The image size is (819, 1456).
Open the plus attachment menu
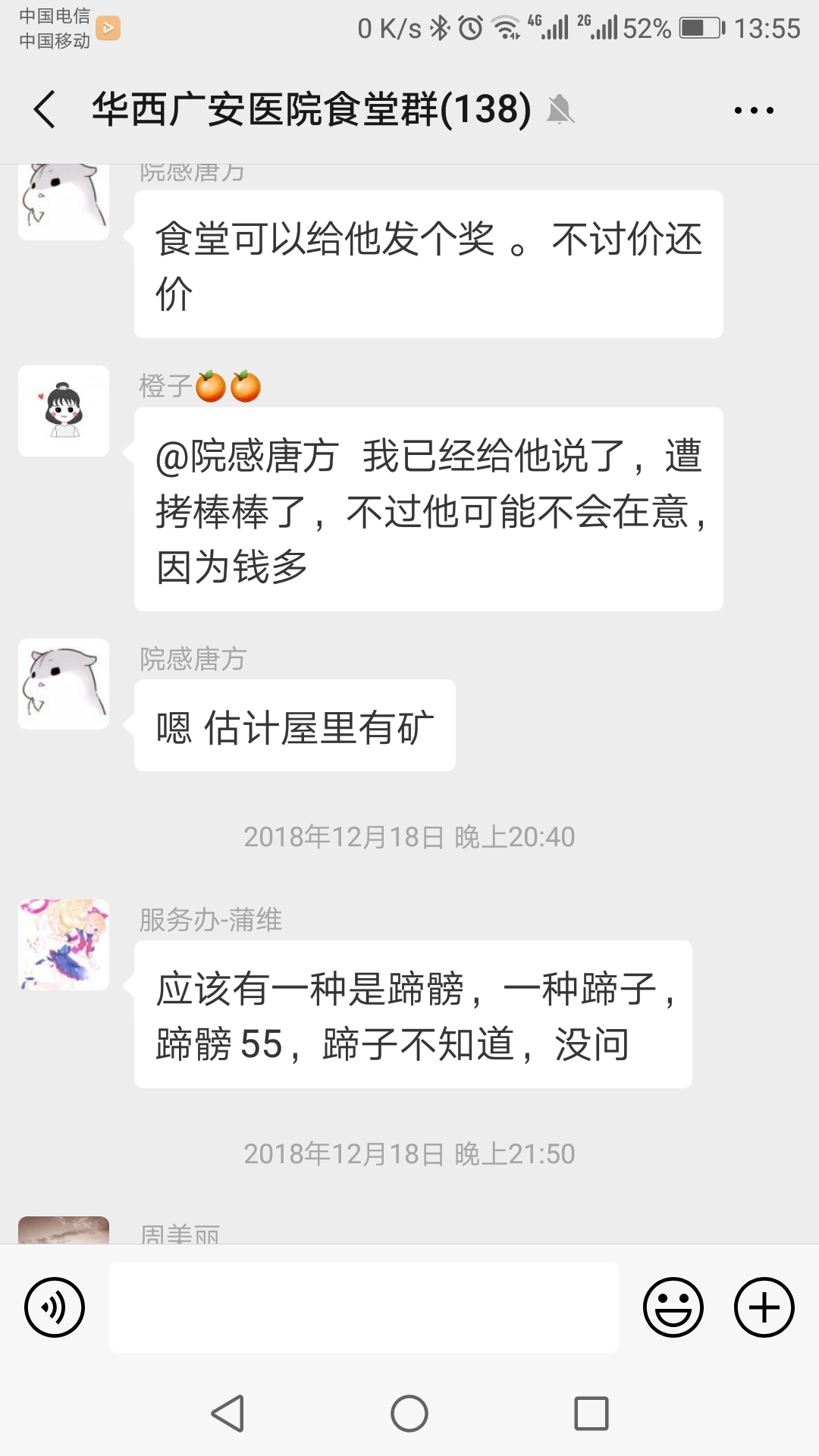click(x=764, y=1307)
